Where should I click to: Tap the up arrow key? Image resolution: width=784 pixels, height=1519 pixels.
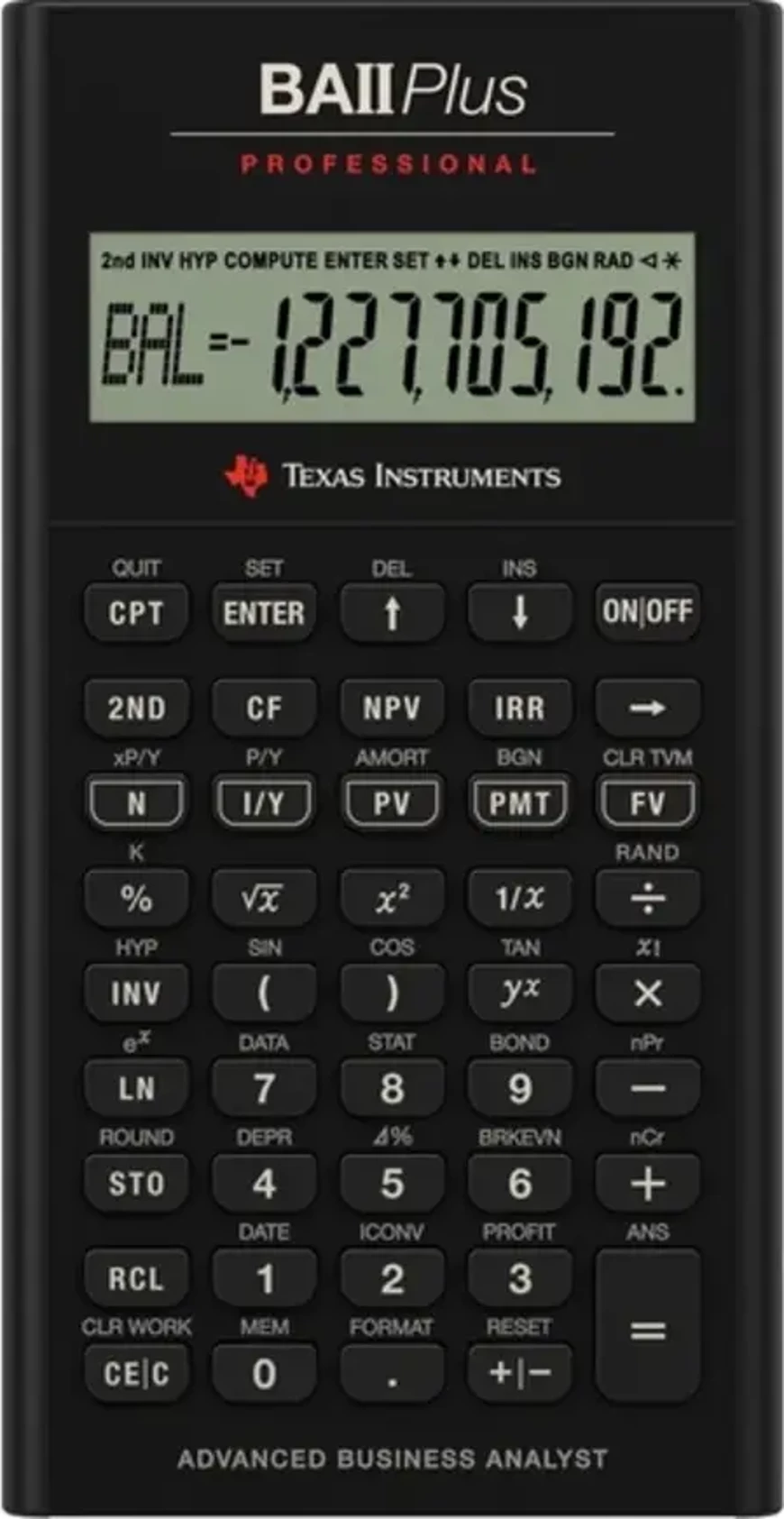(x=392, y=613)
